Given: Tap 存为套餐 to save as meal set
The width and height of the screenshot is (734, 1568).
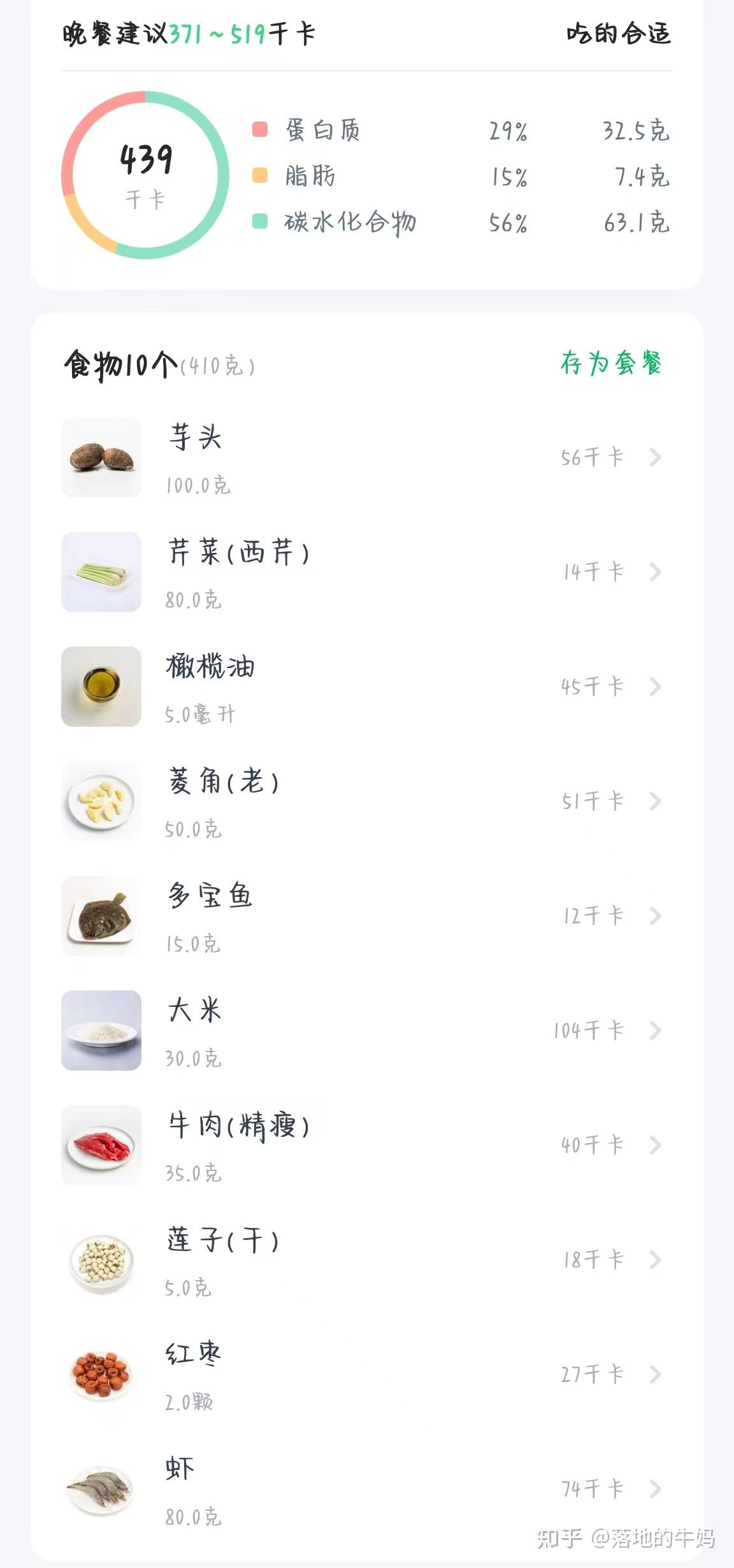Looking at the screenshot, I should click(611, 363).
